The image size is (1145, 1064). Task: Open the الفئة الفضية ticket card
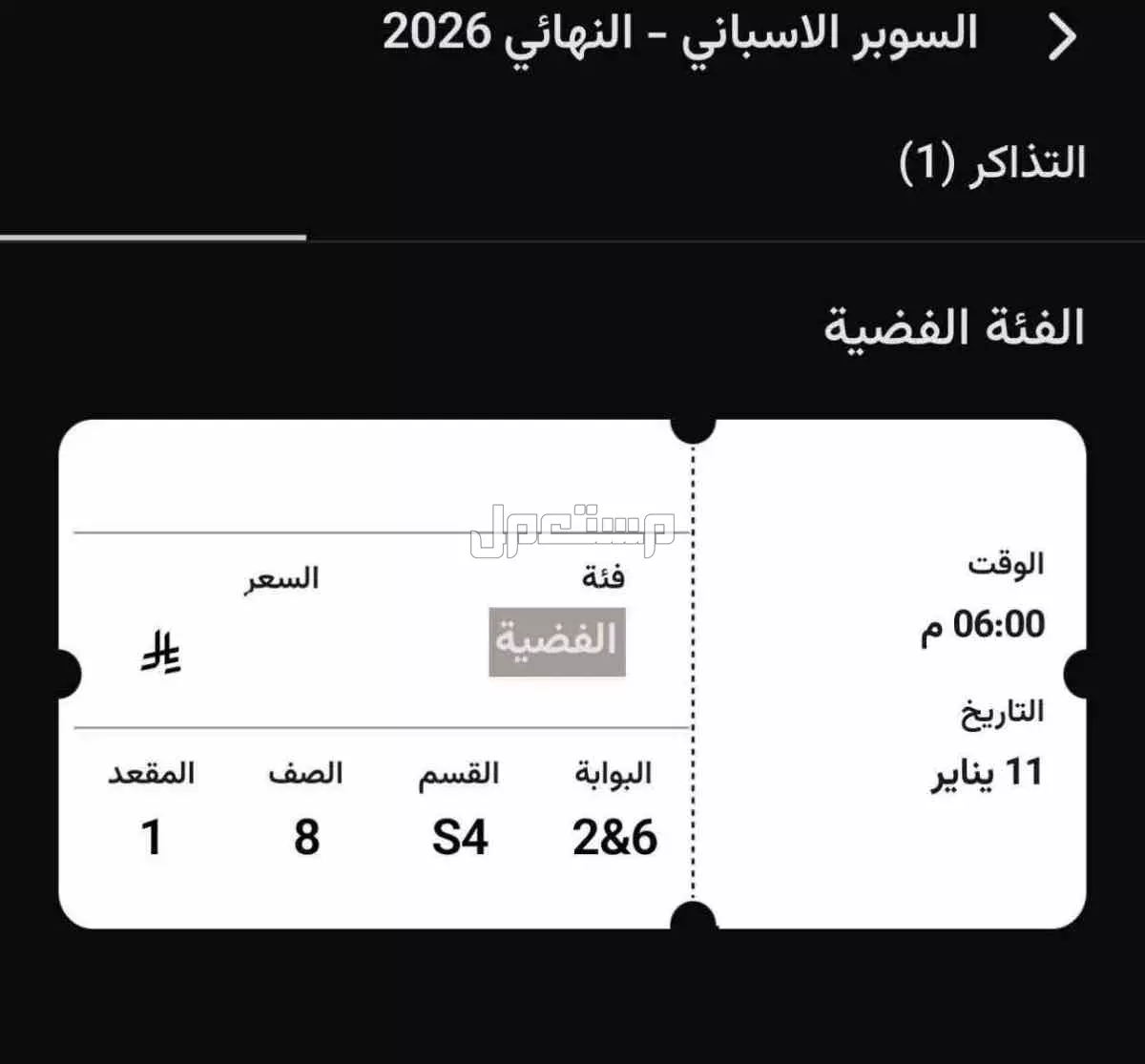tap(572, 674)
